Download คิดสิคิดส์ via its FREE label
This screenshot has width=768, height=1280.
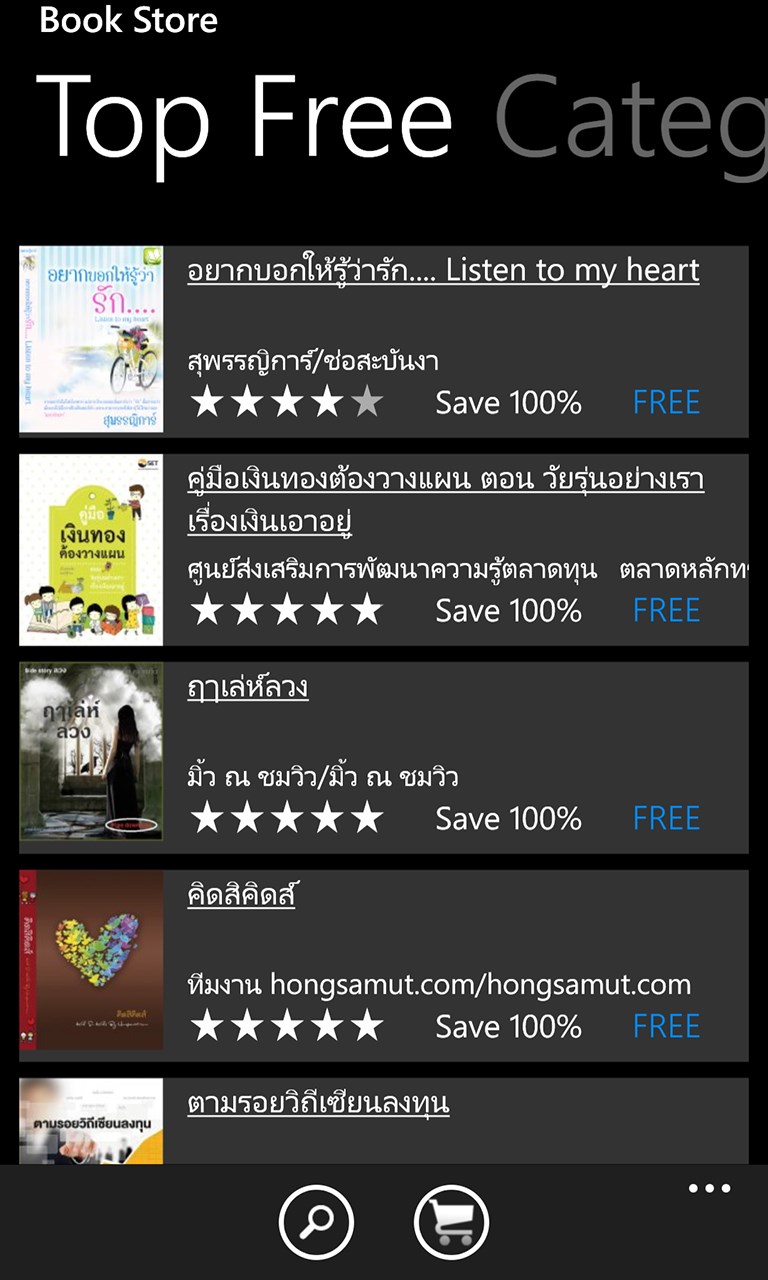click(666, 1027)
